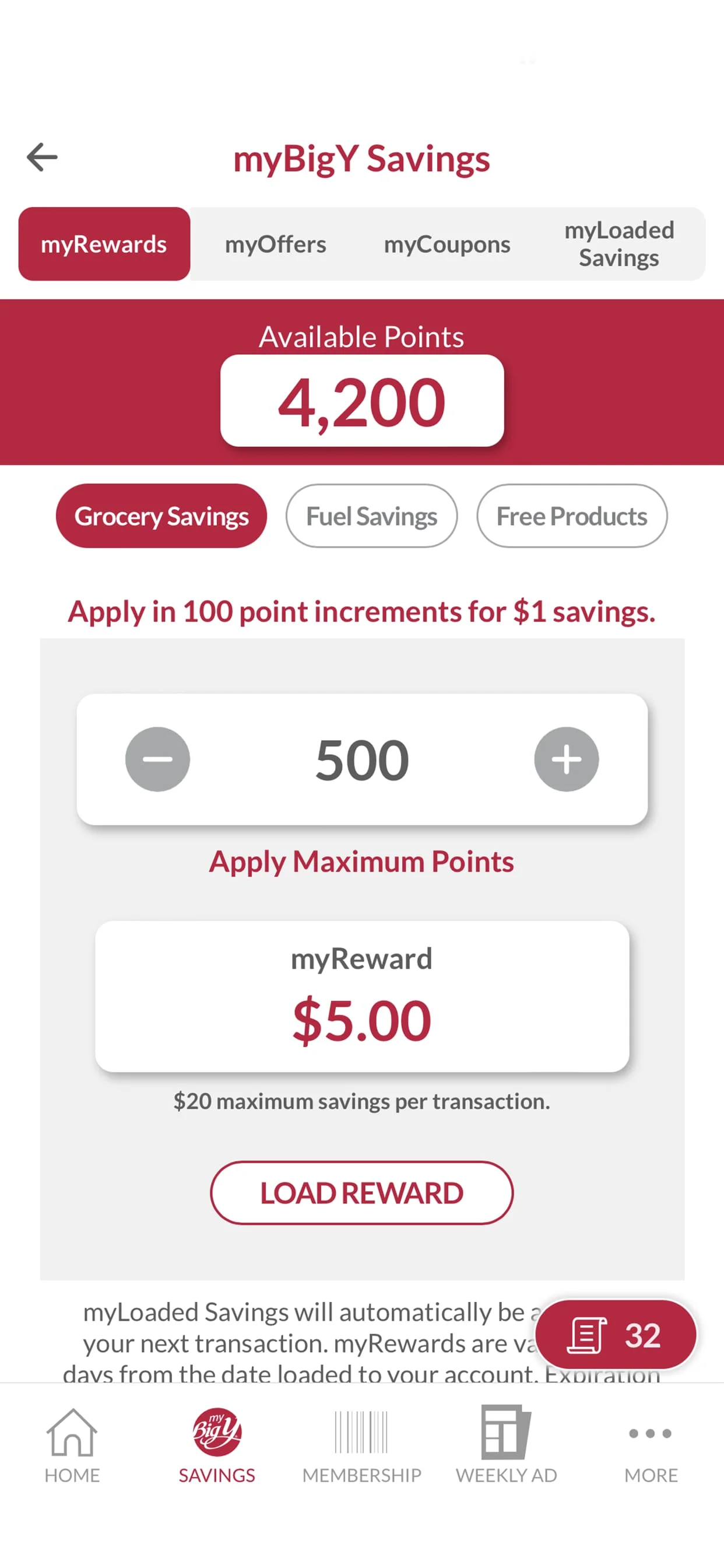The image size is (724, 1568).
Task: Go back using the top-left arrow
Action: 42,157
